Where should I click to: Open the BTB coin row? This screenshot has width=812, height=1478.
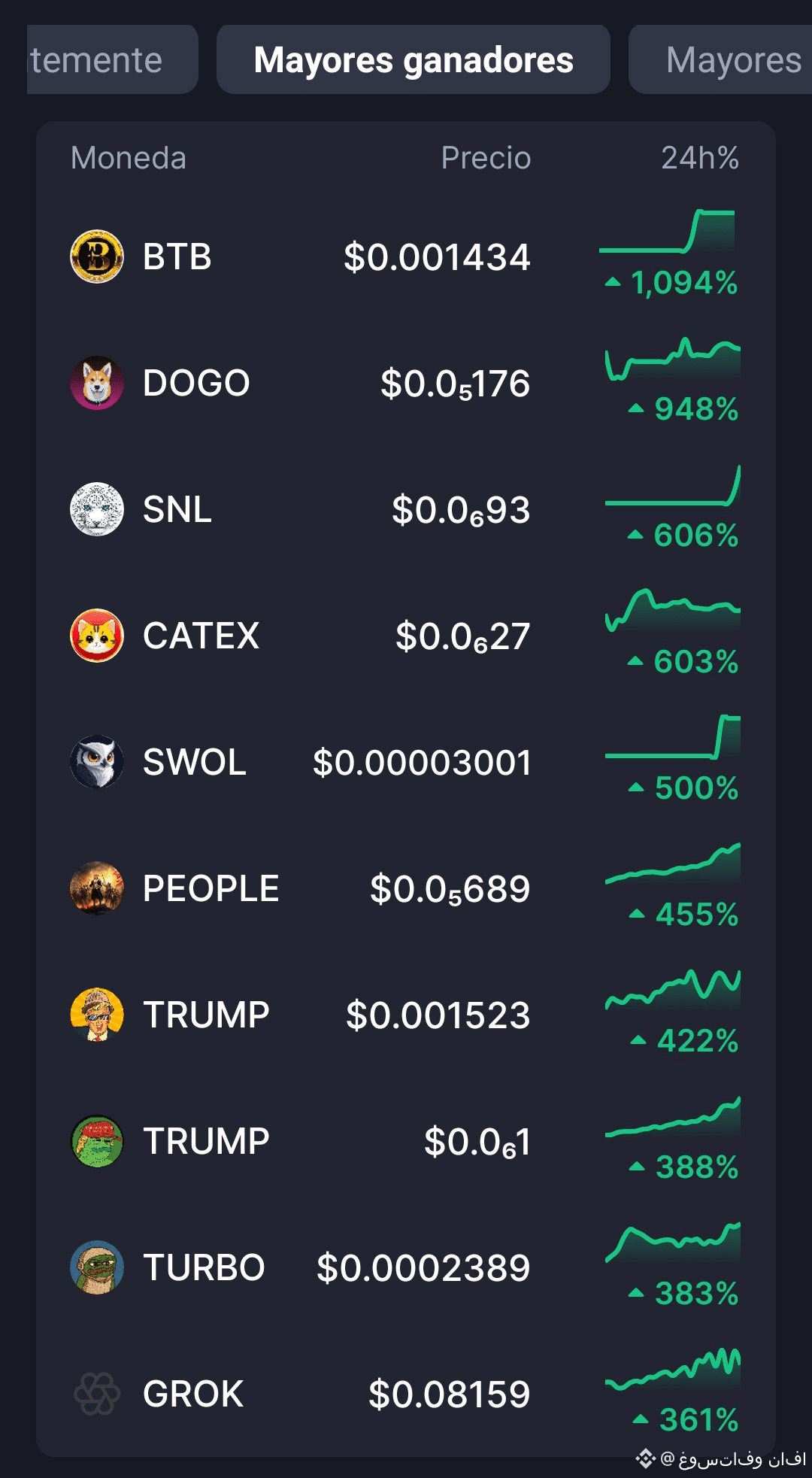point(406,257)
